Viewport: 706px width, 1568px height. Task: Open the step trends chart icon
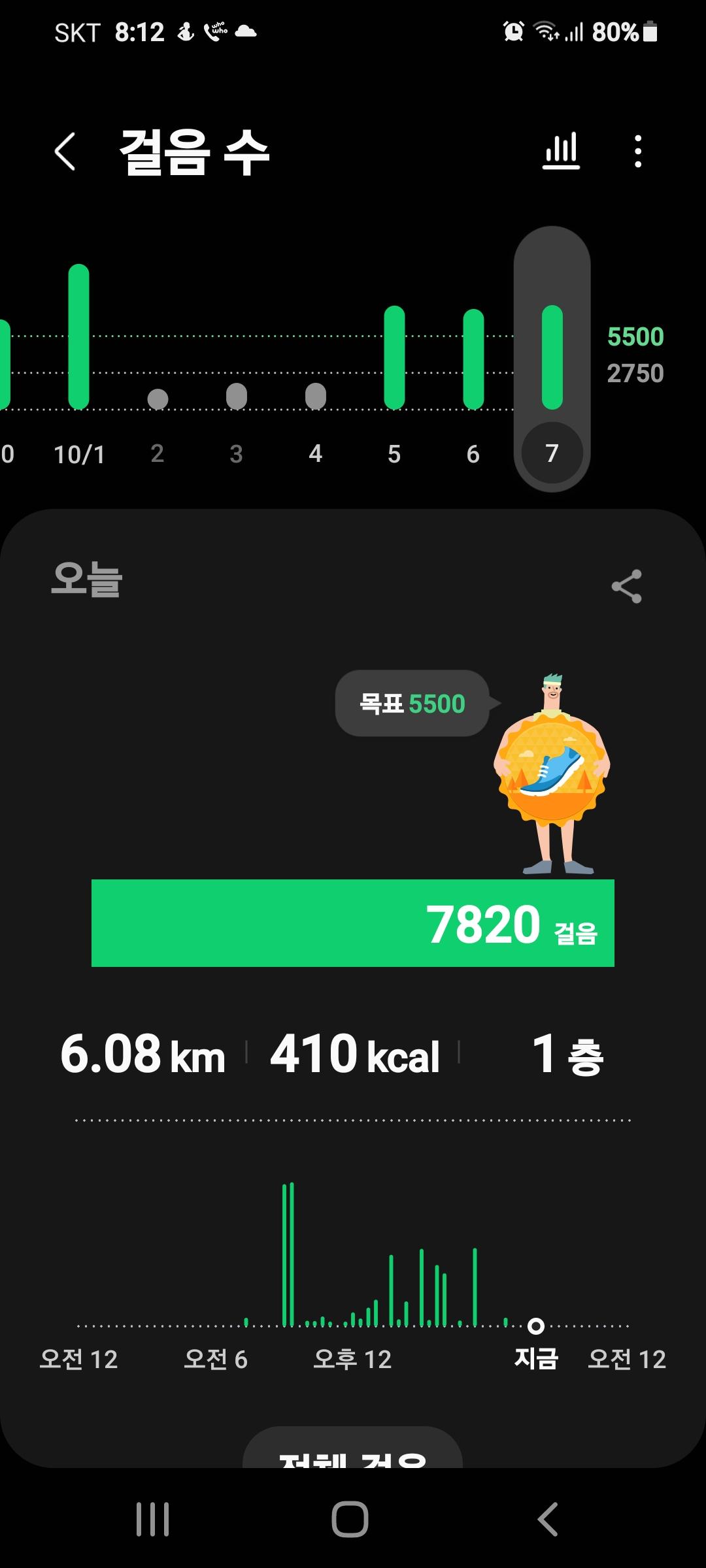click(x=561, y=152)
